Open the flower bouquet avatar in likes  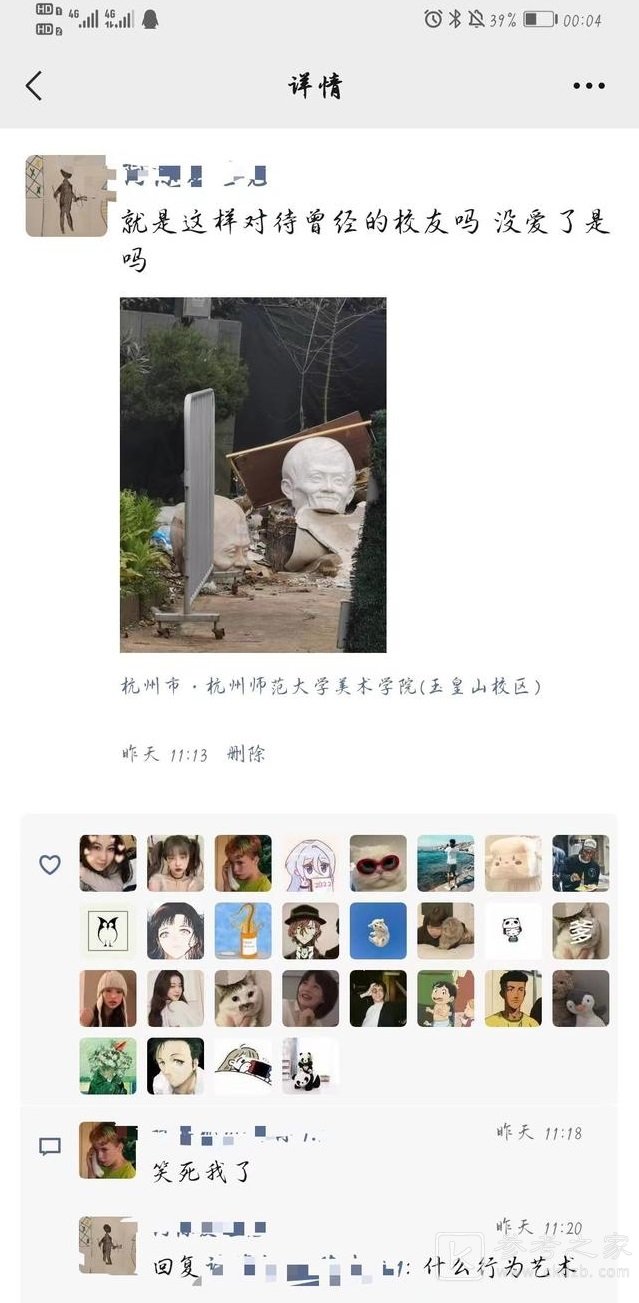click(108, 1066)
